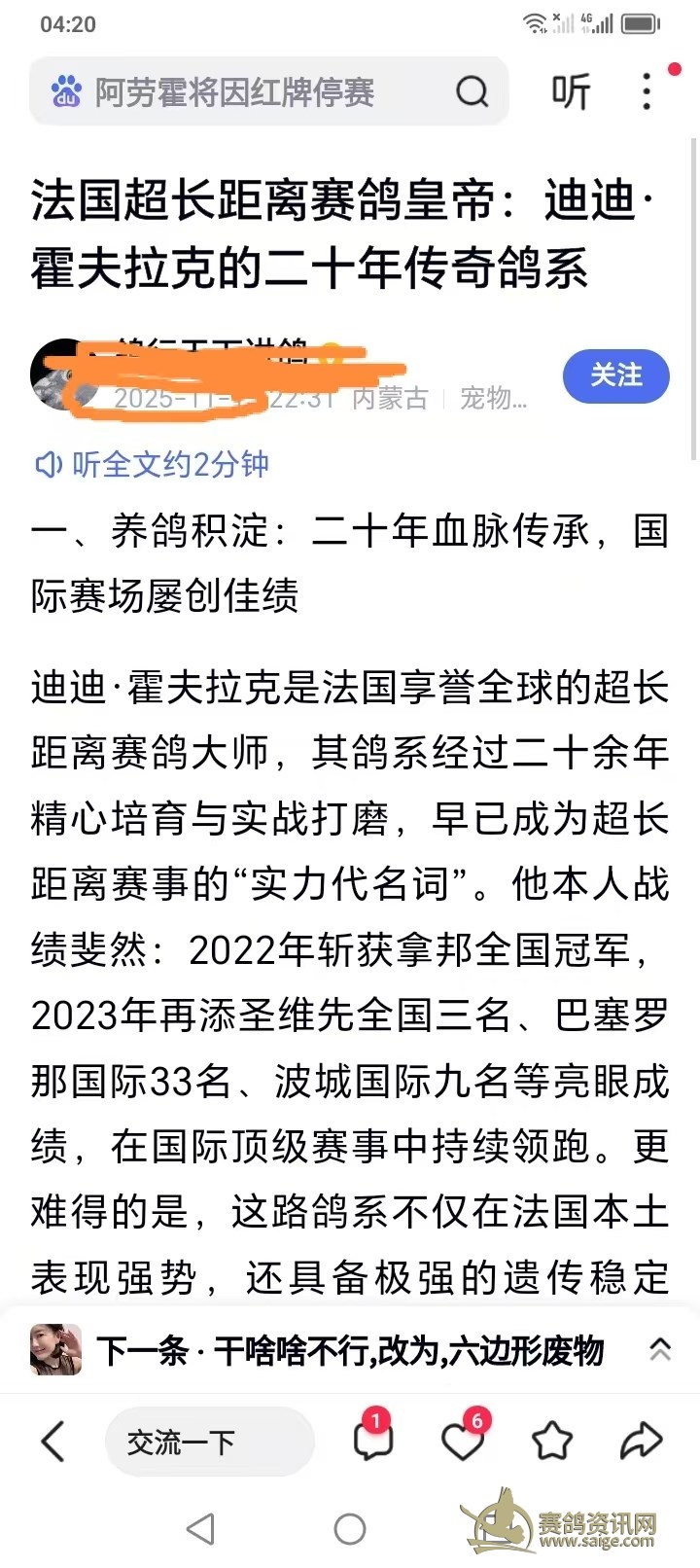Tap the magnifier search icon

pos(472,92)
